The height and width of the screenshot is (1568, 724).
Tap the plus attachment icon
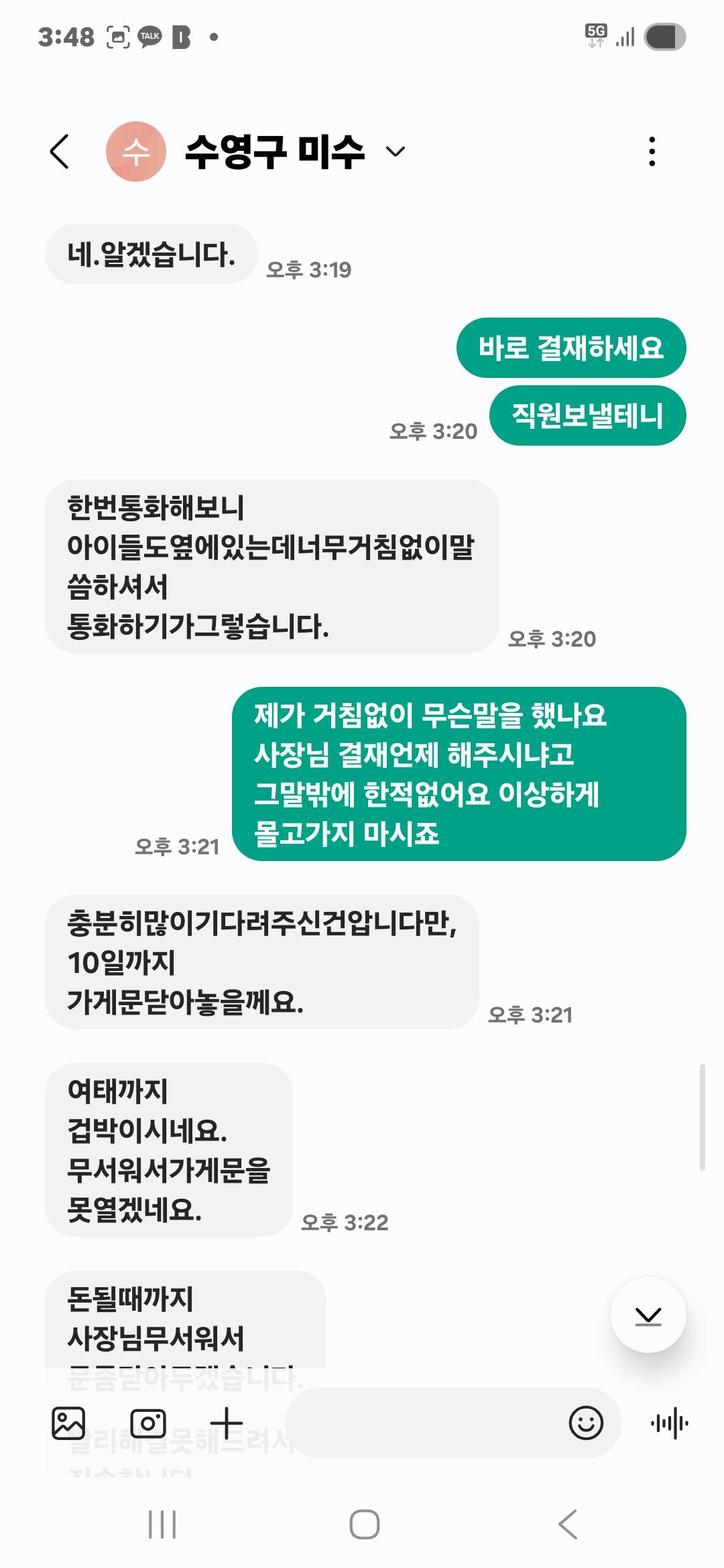coord(227,1423)
